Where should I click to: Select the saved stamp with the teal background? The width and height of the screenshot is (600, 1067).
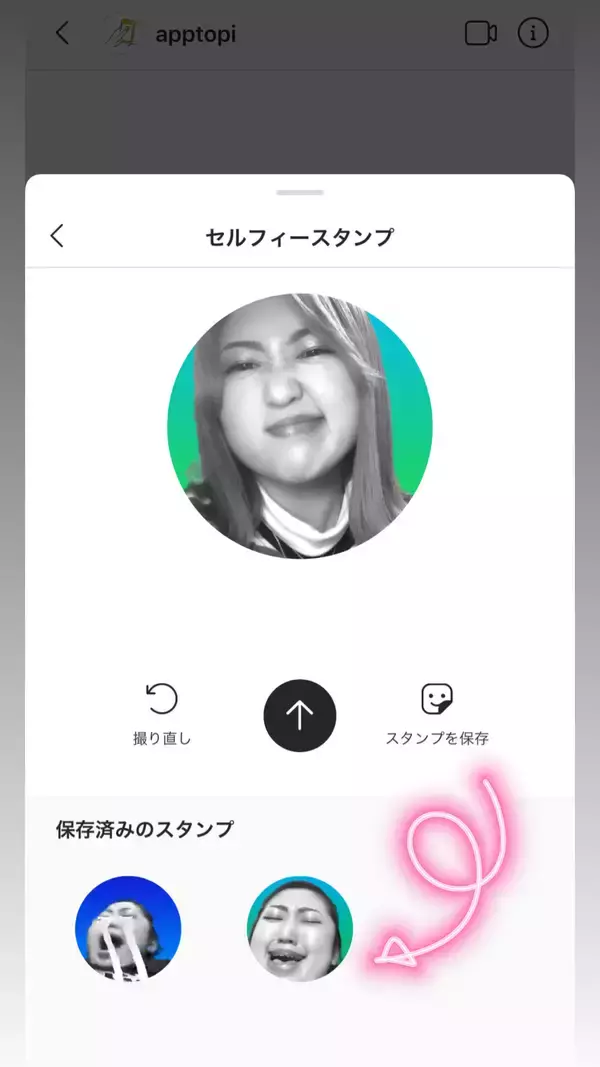coord(300,929)
